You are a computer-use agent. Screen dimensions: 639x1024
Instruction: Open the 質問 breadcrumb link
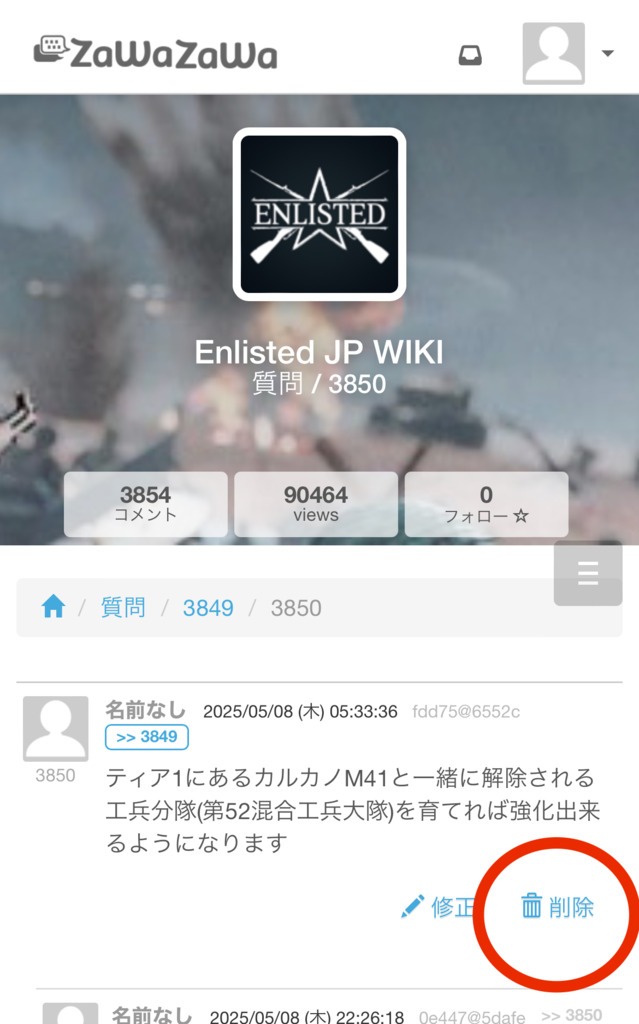click(123, 607)
